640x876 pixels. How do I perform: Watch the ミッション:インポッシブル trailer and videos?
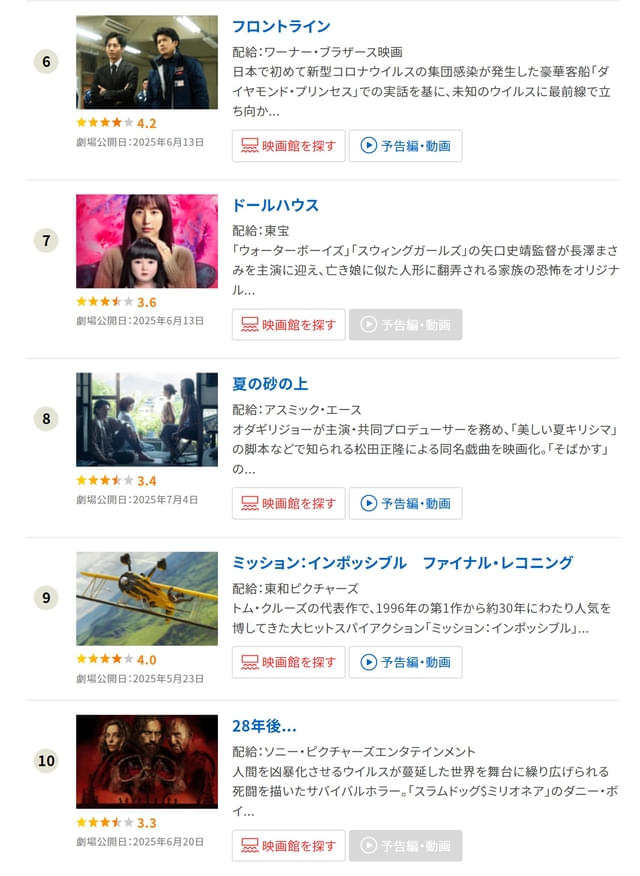tap(405, 662)
